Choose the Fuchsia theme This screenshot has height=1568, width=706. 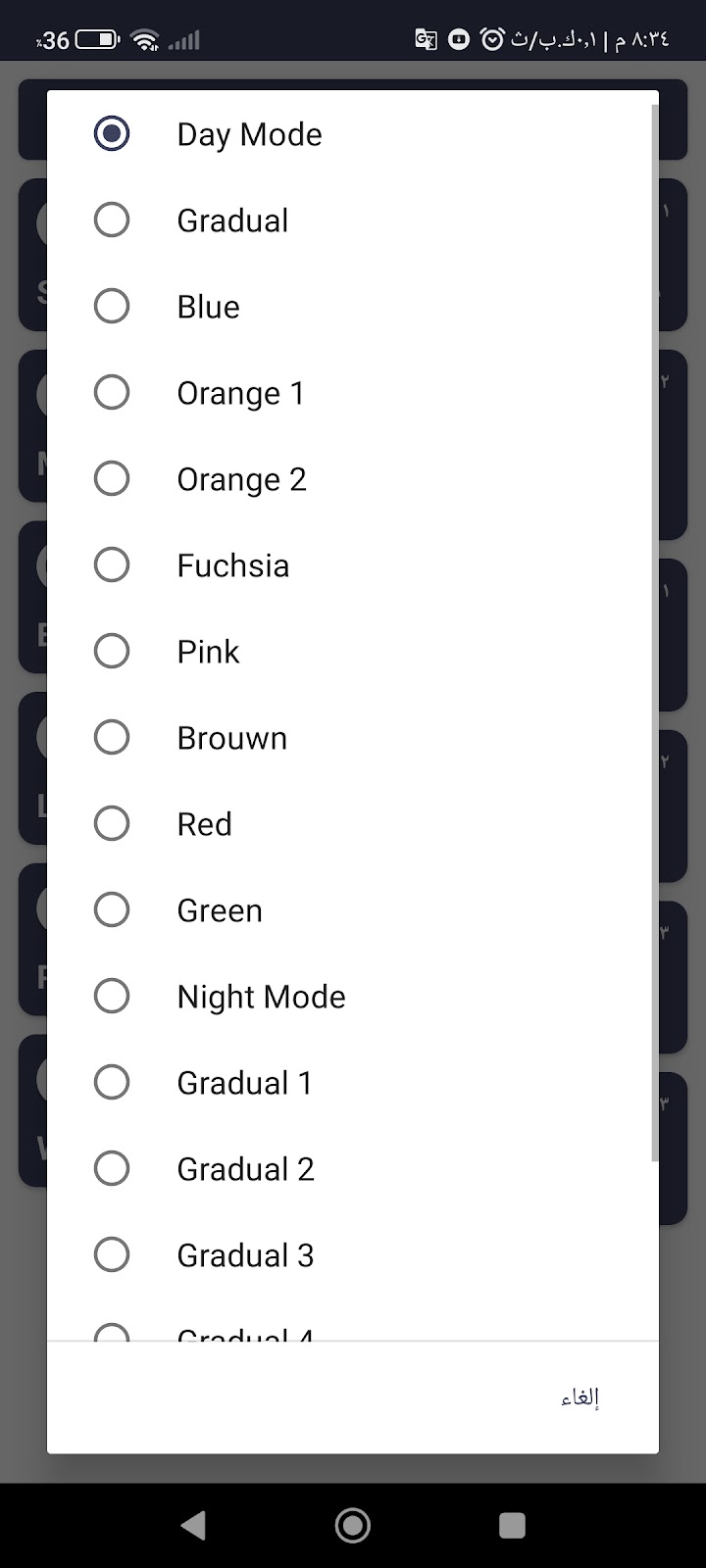tap(232, 565)
